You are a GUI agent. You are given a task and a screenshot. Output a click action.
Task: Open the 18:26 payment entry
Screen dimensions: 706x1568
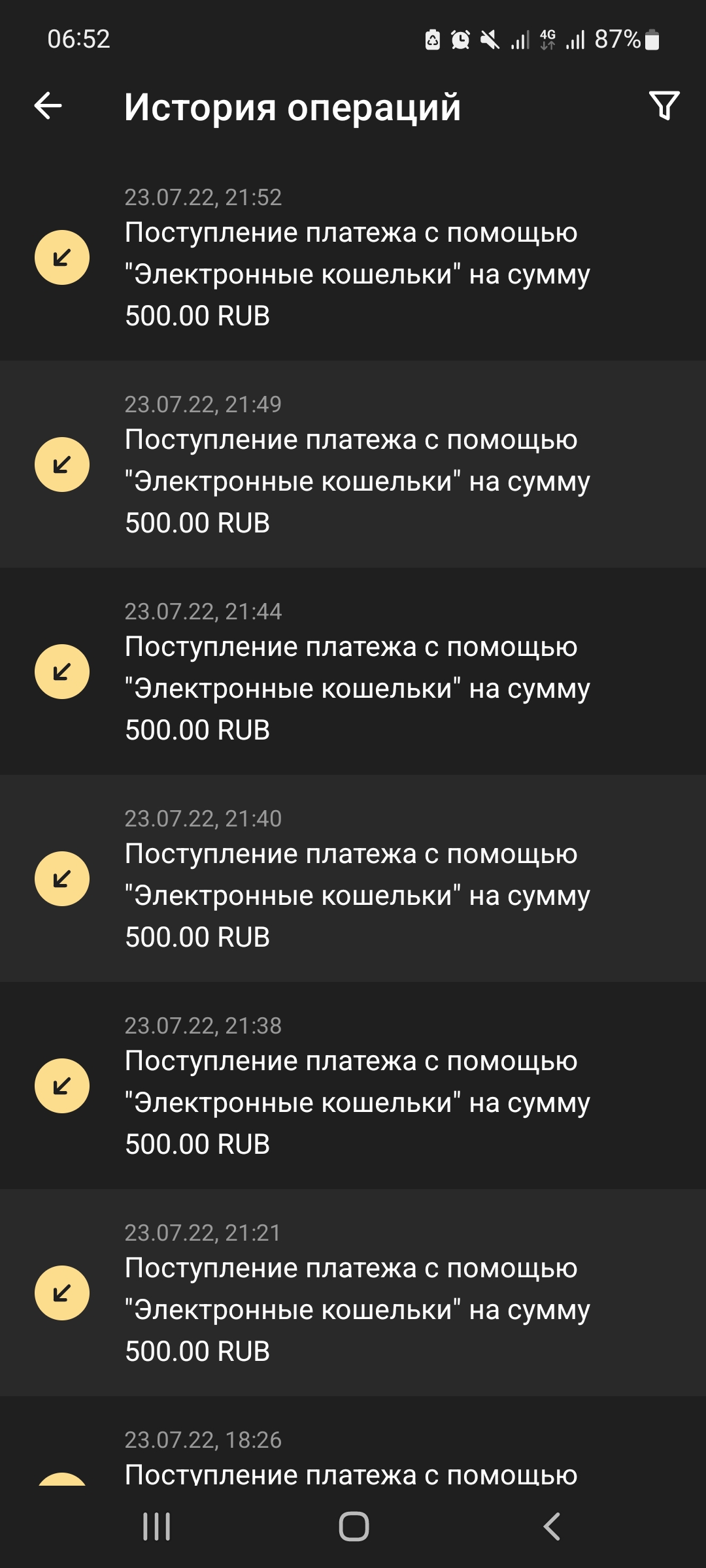point(353,1458)
